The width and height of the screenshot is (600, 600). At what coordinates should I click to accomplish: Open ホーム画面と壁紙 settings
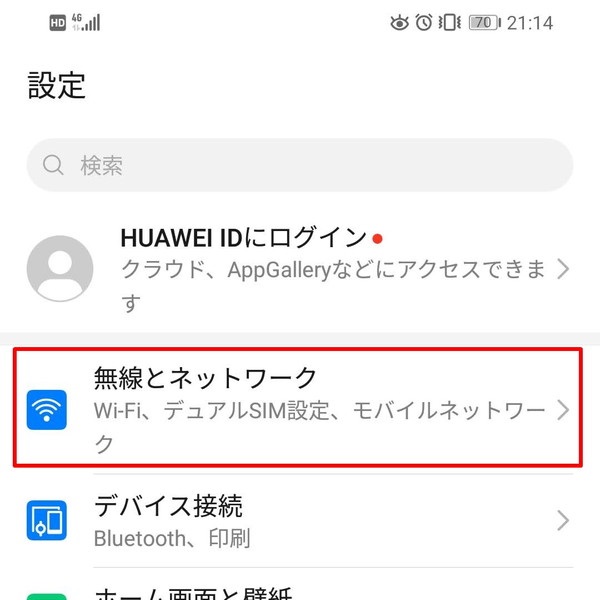point(300,591)
